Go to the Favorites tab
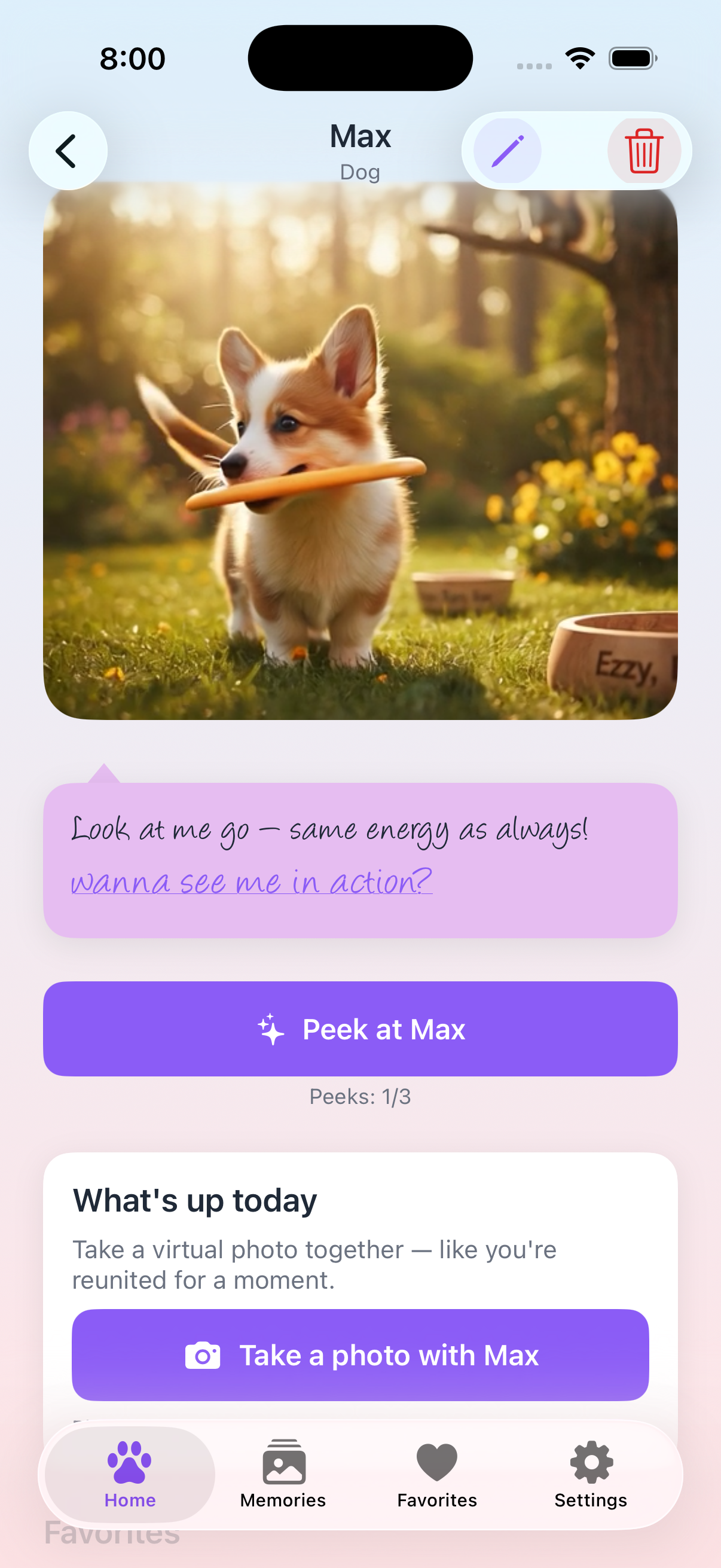This screenshot has width=721, height=1568. 437,1474
